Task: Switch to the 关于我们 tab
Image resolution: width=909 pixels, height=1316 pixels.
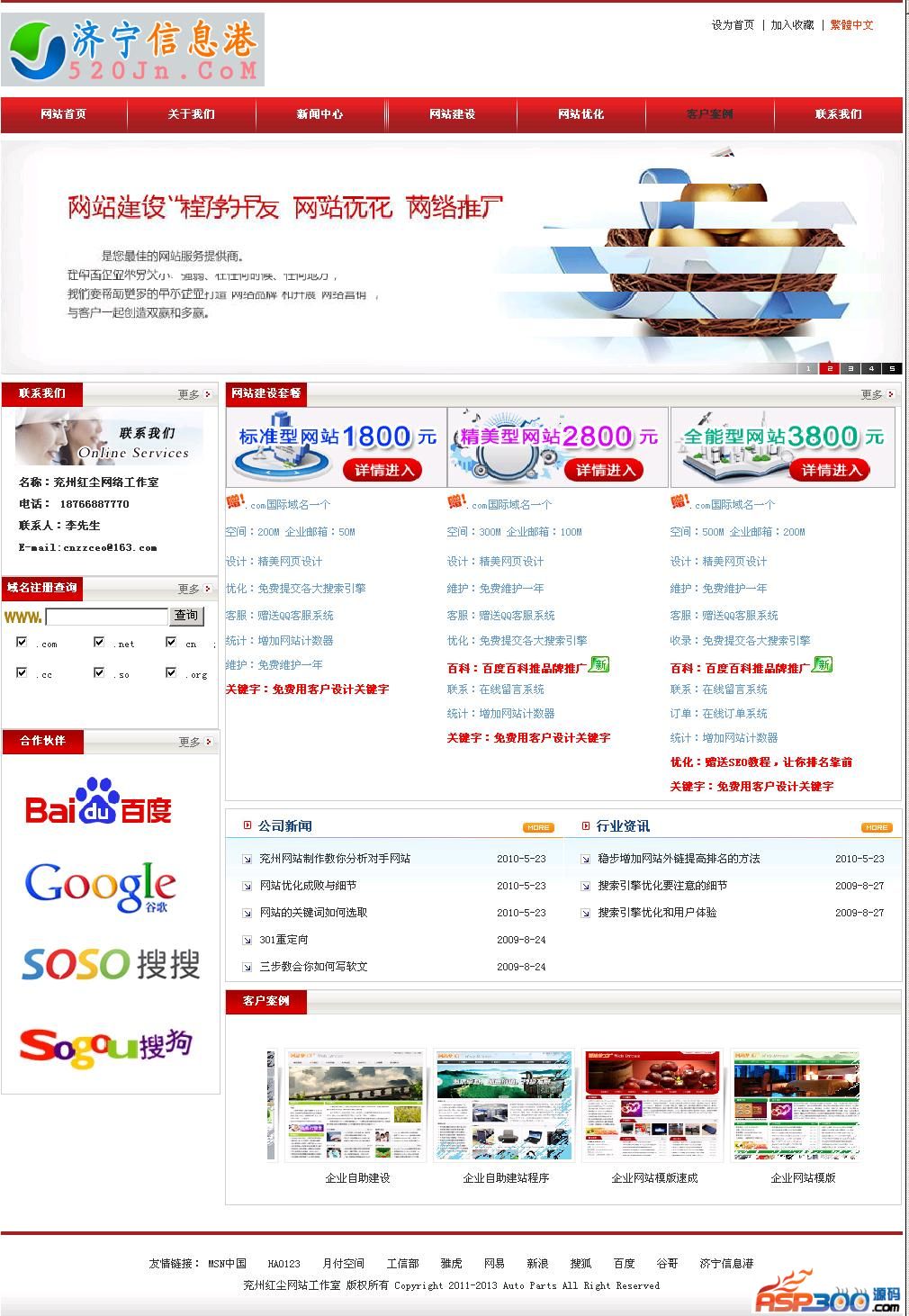Action: pyautogui.click(x=191, y=114)
